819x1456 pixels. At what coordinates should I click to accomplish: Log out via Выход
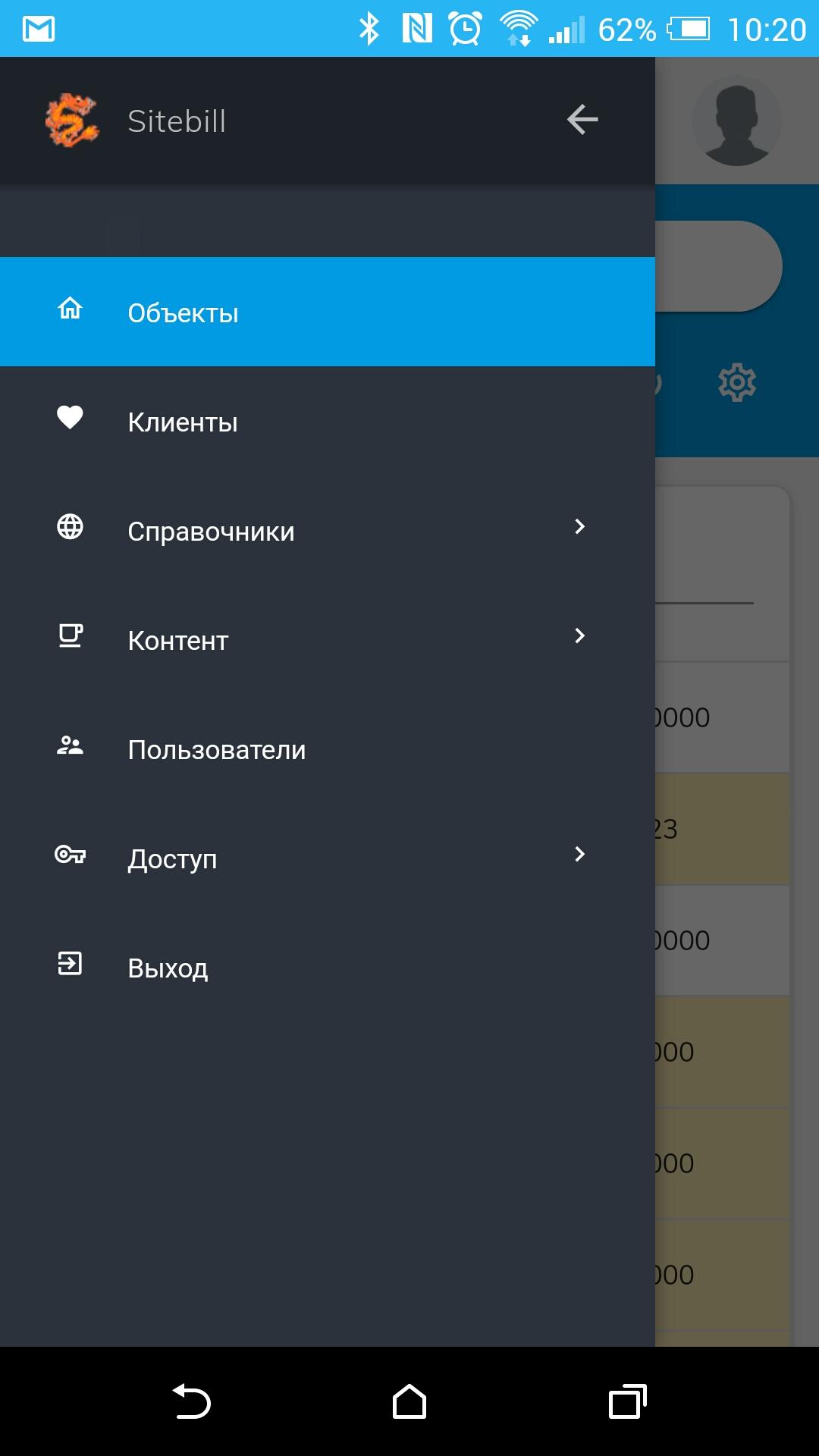pos(328,967)
